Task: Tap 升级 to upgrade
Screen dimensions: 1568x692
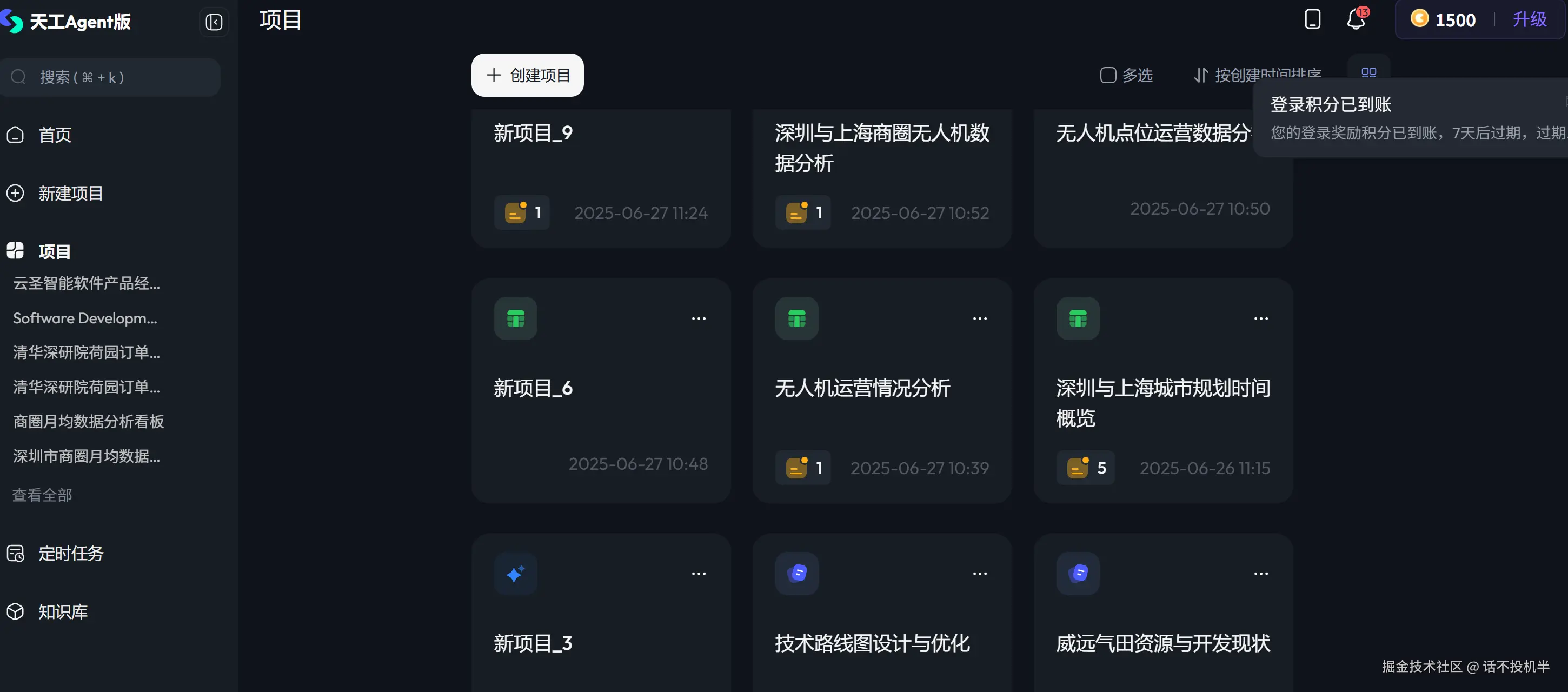Action: (x=1529, y=19)
